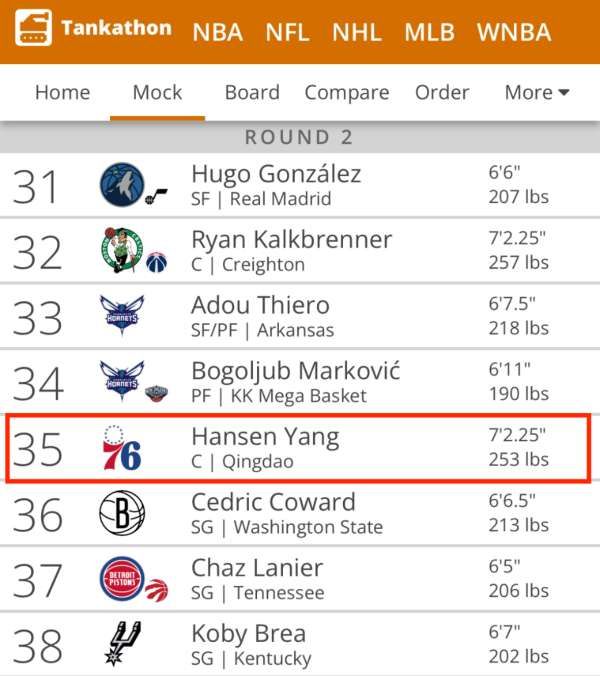Switch to the WNBA section

pyautogui.click(x=514, y=32)
